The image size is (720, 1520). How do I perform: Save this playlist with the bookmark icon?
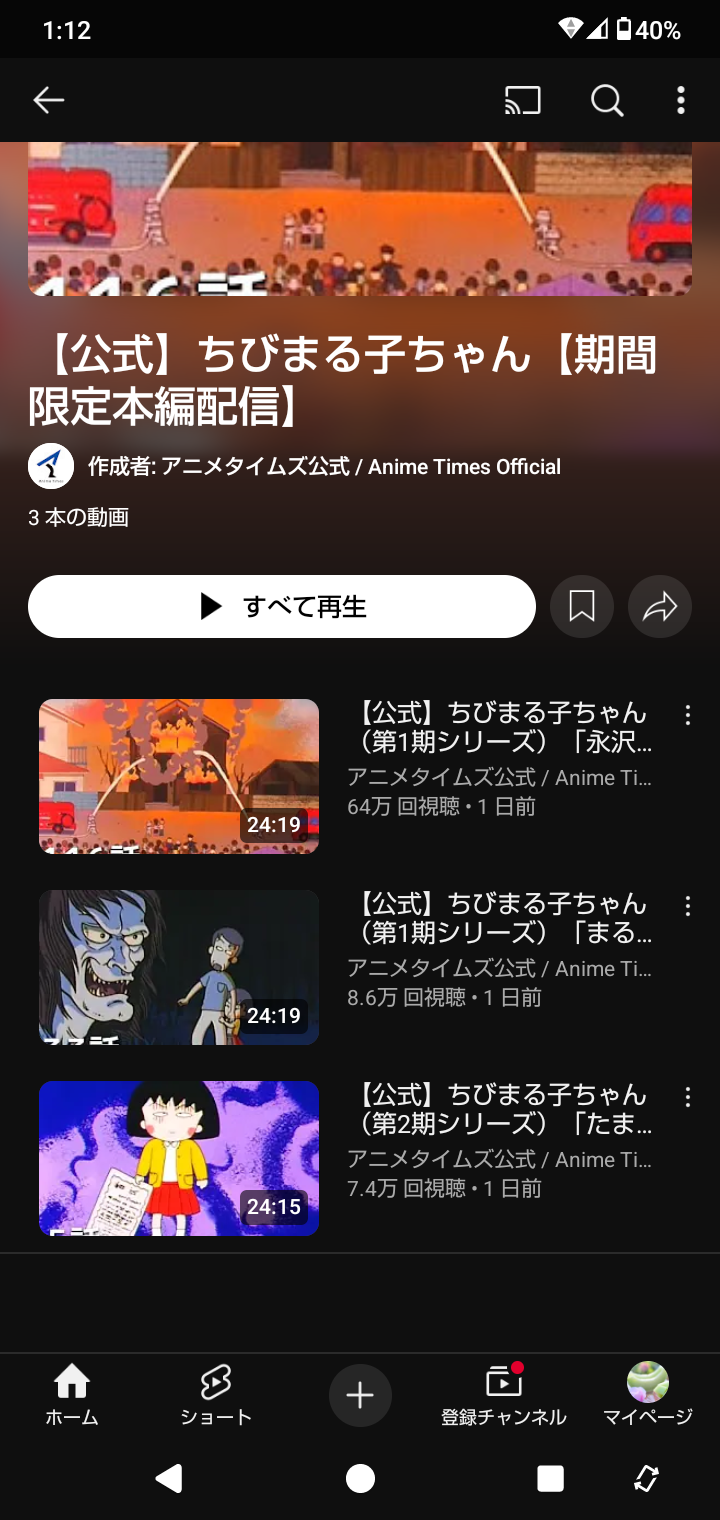pyautogui.click(x=582, y=606)
